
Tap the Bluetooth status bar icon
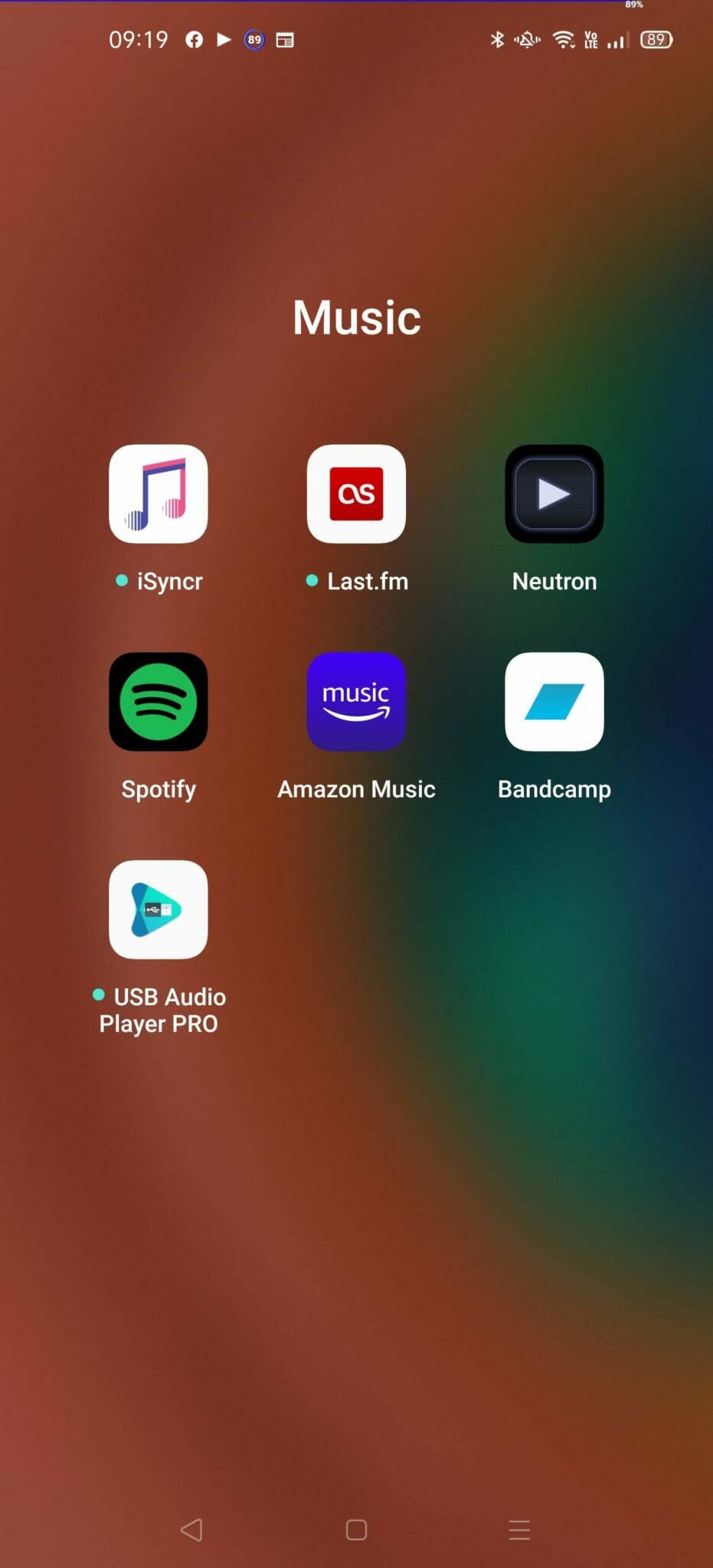(499, 40)
